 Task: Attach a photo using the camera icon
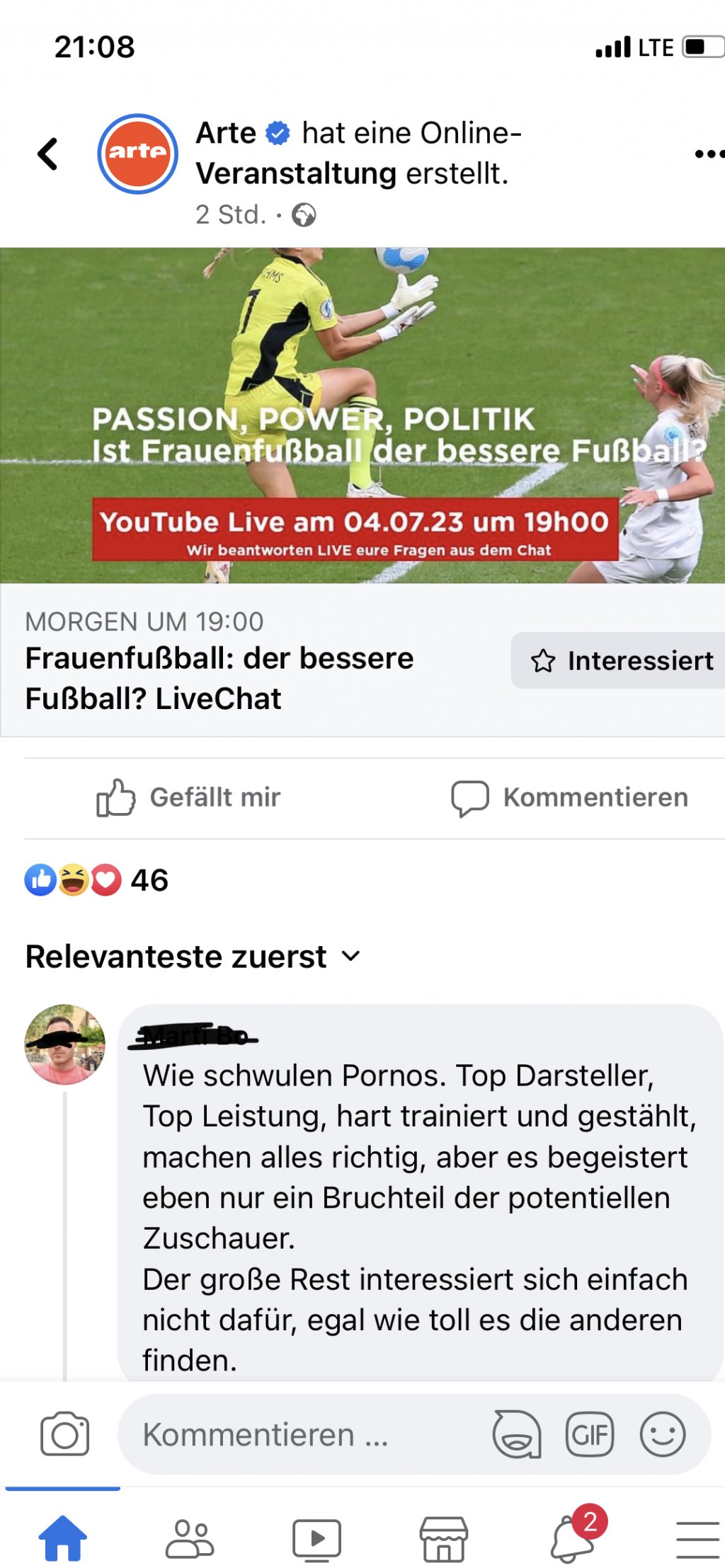(x=64, y=1434)
